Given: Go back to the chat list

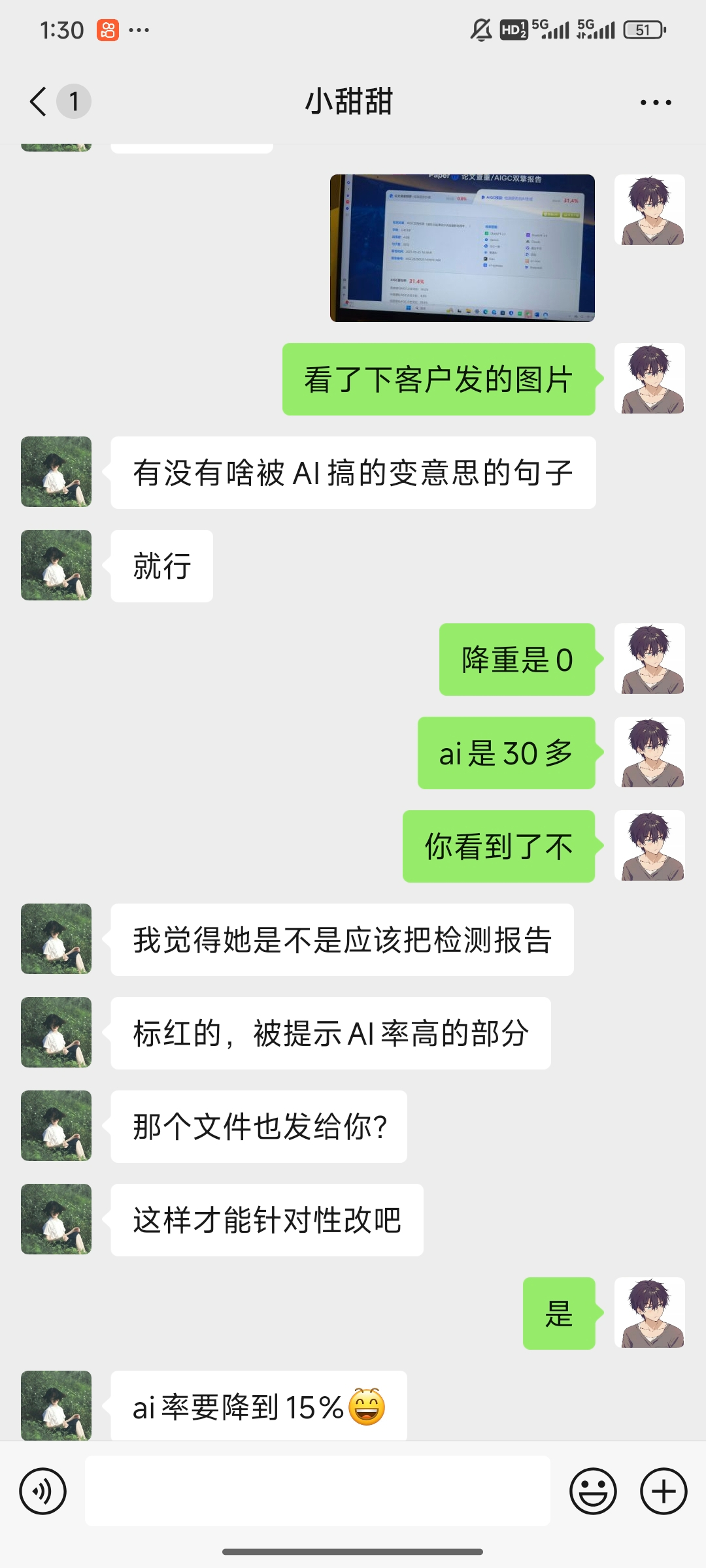Looking at the screenshot, I should pyautogui.click(x=39, y=102).
